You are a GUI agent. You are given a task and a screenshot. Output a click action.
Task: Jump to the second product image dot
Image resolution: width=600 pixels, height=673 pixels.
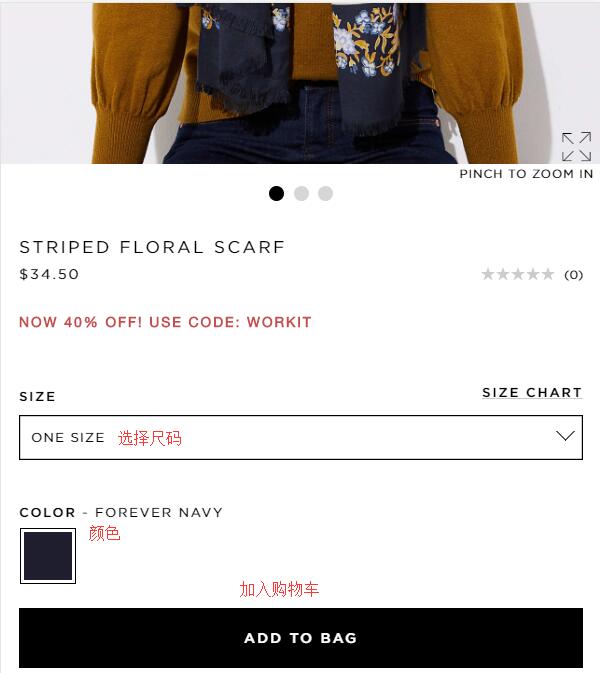(x=301, y=193)
